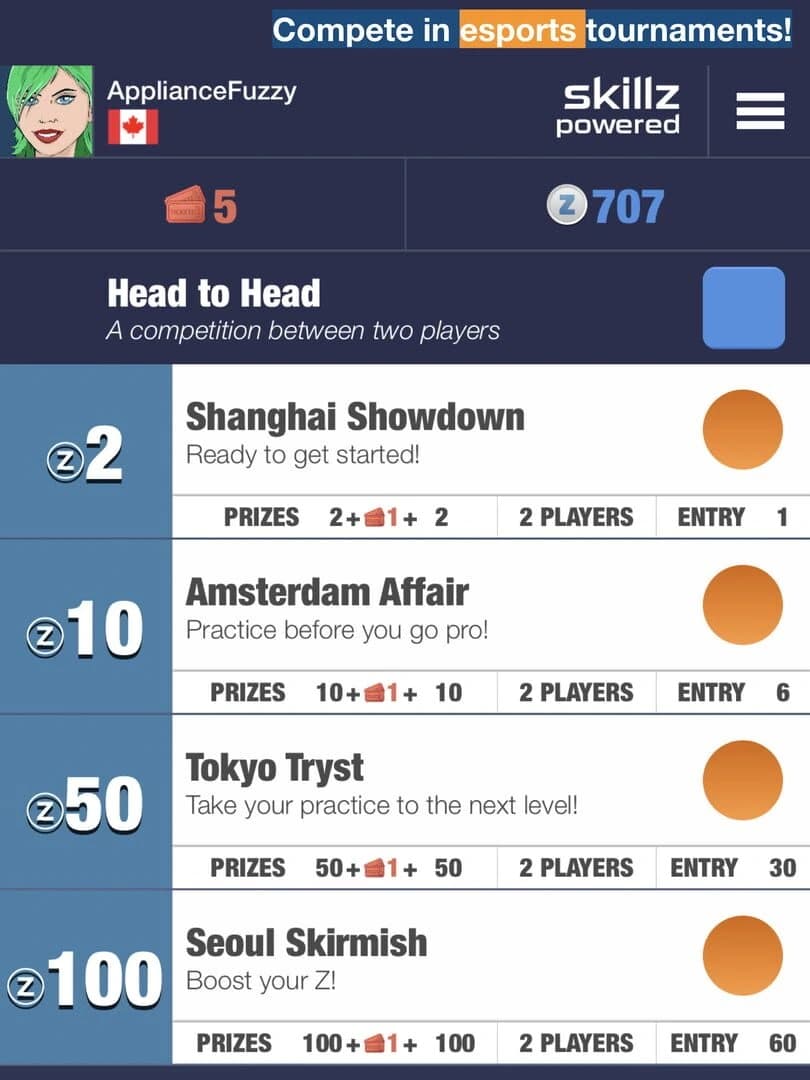View the ticket balance of 5
Image resolution: width=810 pixels, height=1080 pixels.
(202, 206)
